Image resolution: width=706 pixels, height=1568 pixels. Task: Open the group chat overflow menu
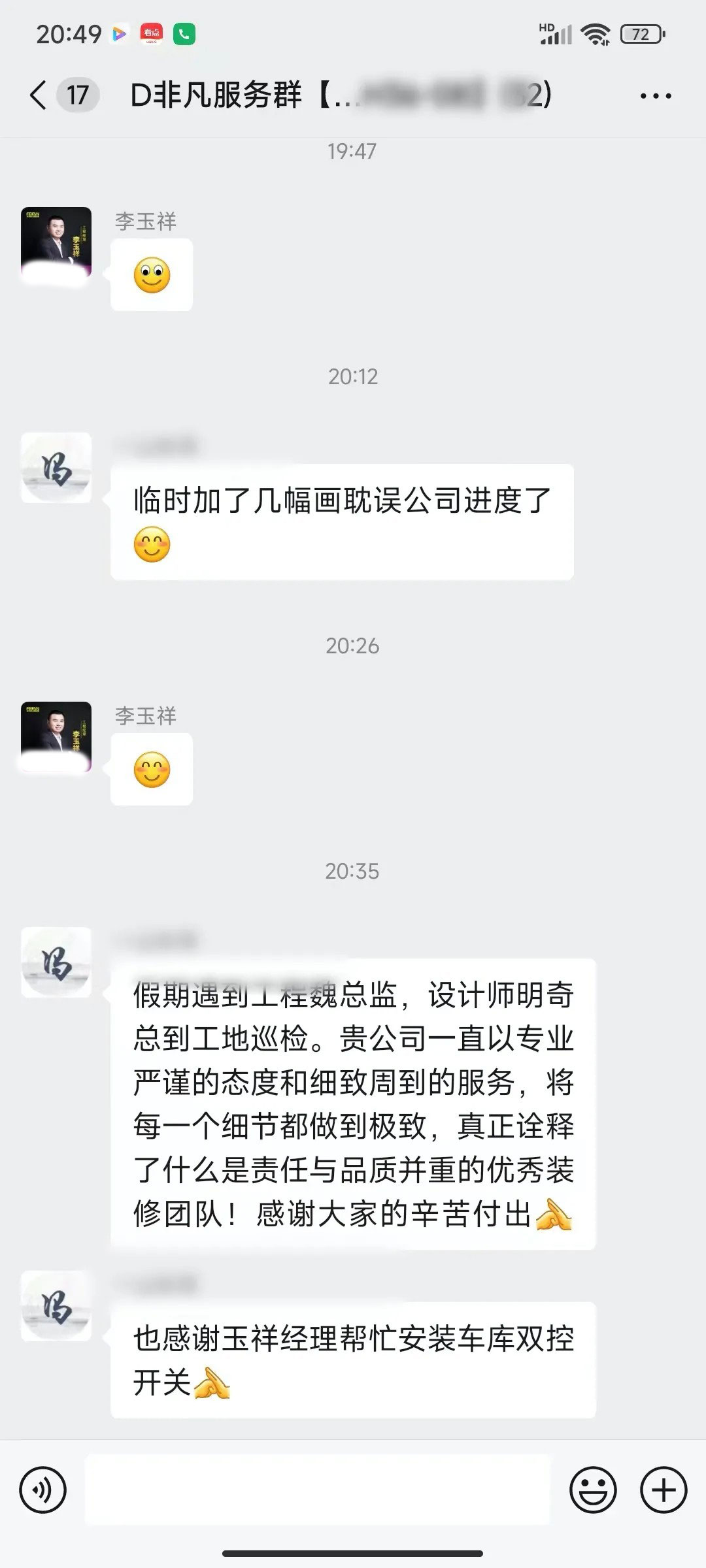655,96
